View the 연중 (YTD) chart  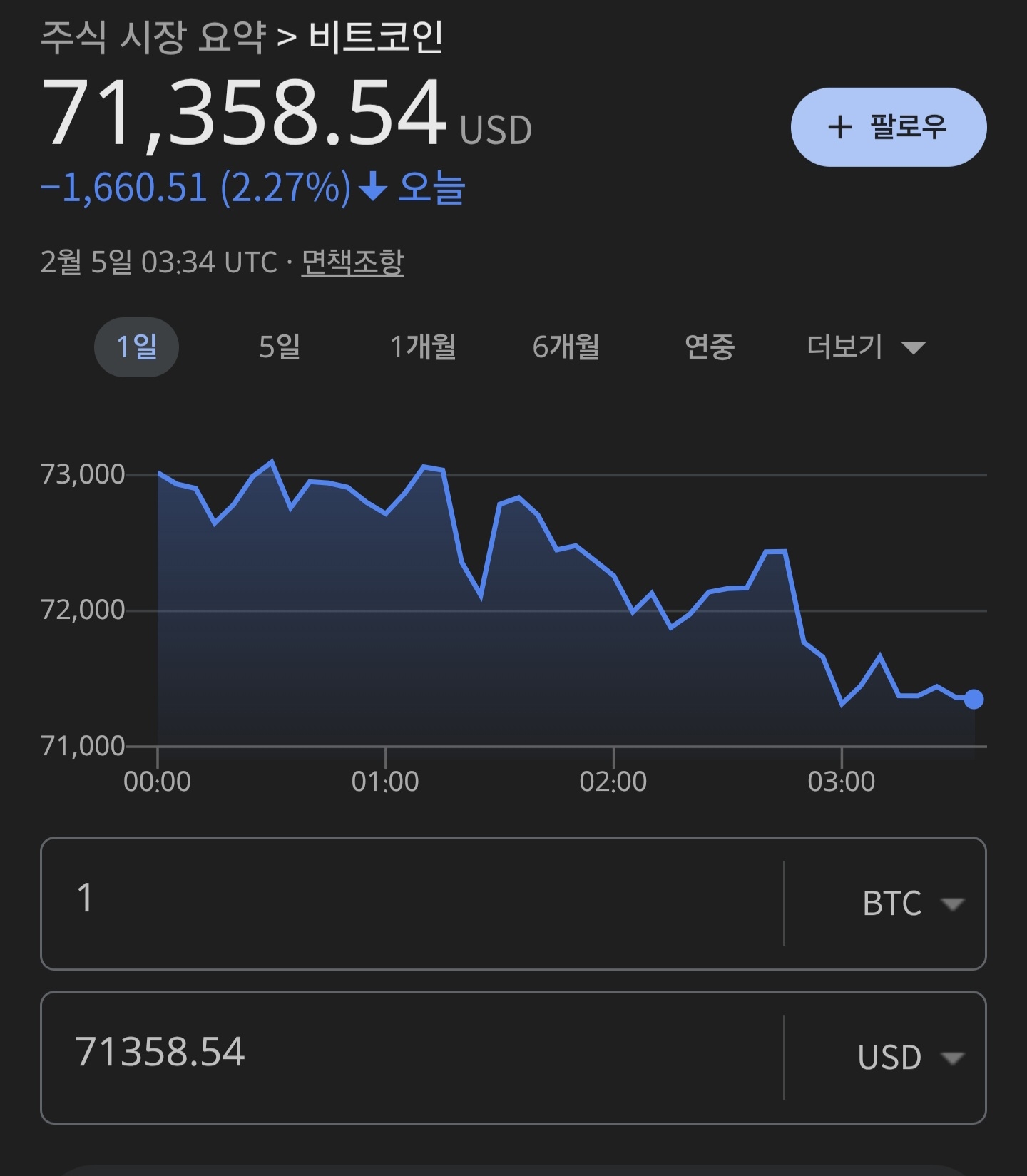click(709, 347)
